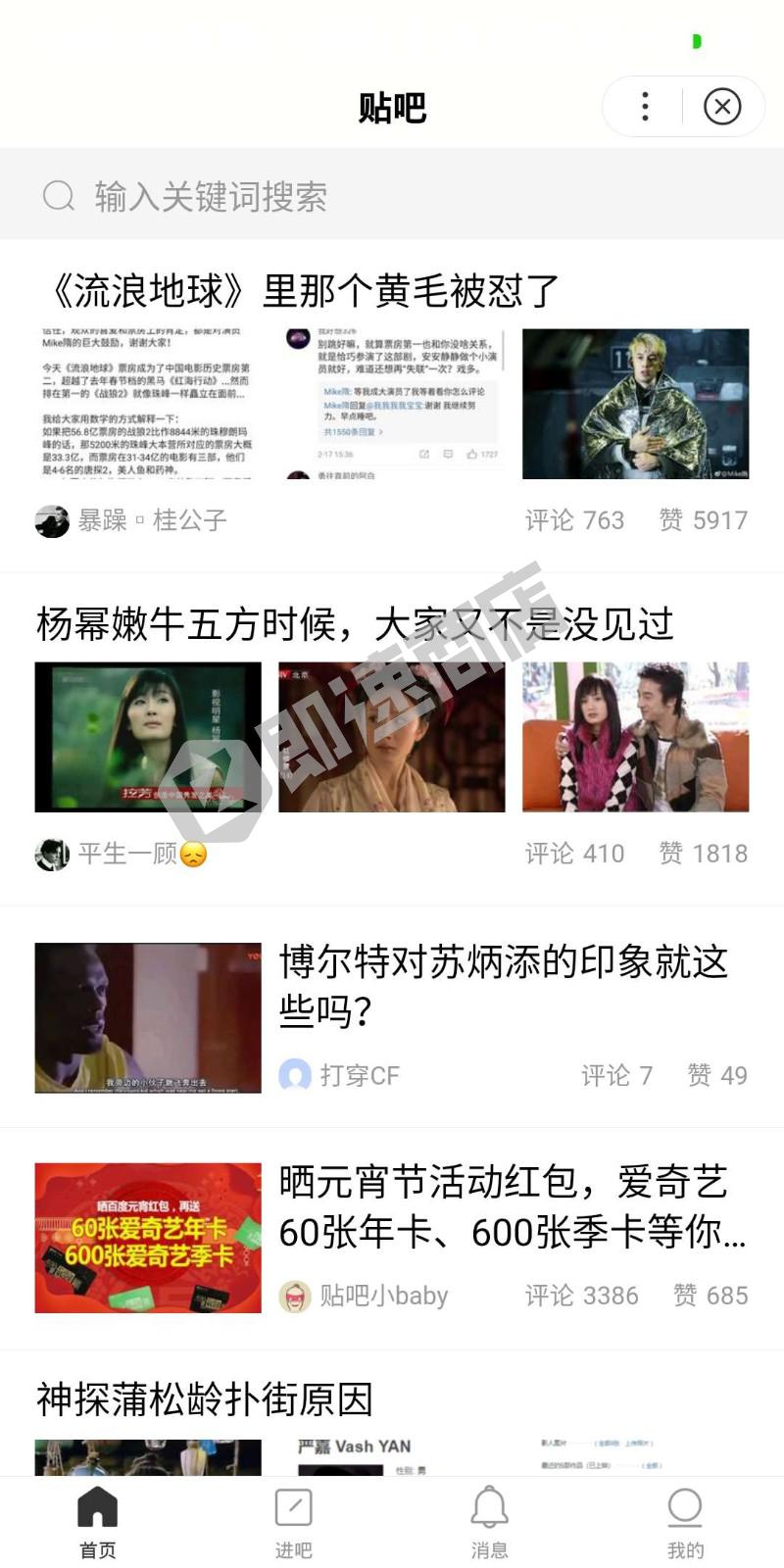Open the 神探蒲松龄扑街原因 post
784x1568 pixels.
pos(205,1399)
